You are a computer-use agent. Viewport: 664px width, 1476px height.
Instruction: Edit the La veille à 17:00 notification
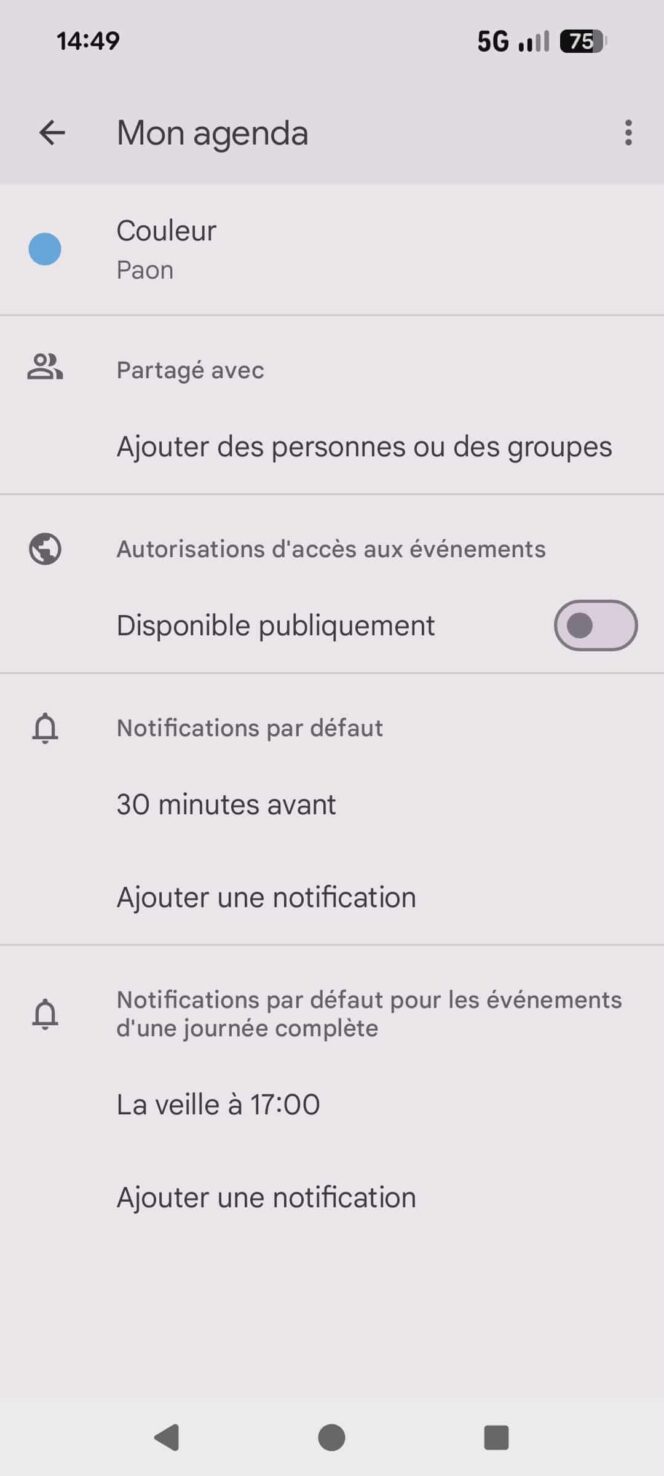218,1104
